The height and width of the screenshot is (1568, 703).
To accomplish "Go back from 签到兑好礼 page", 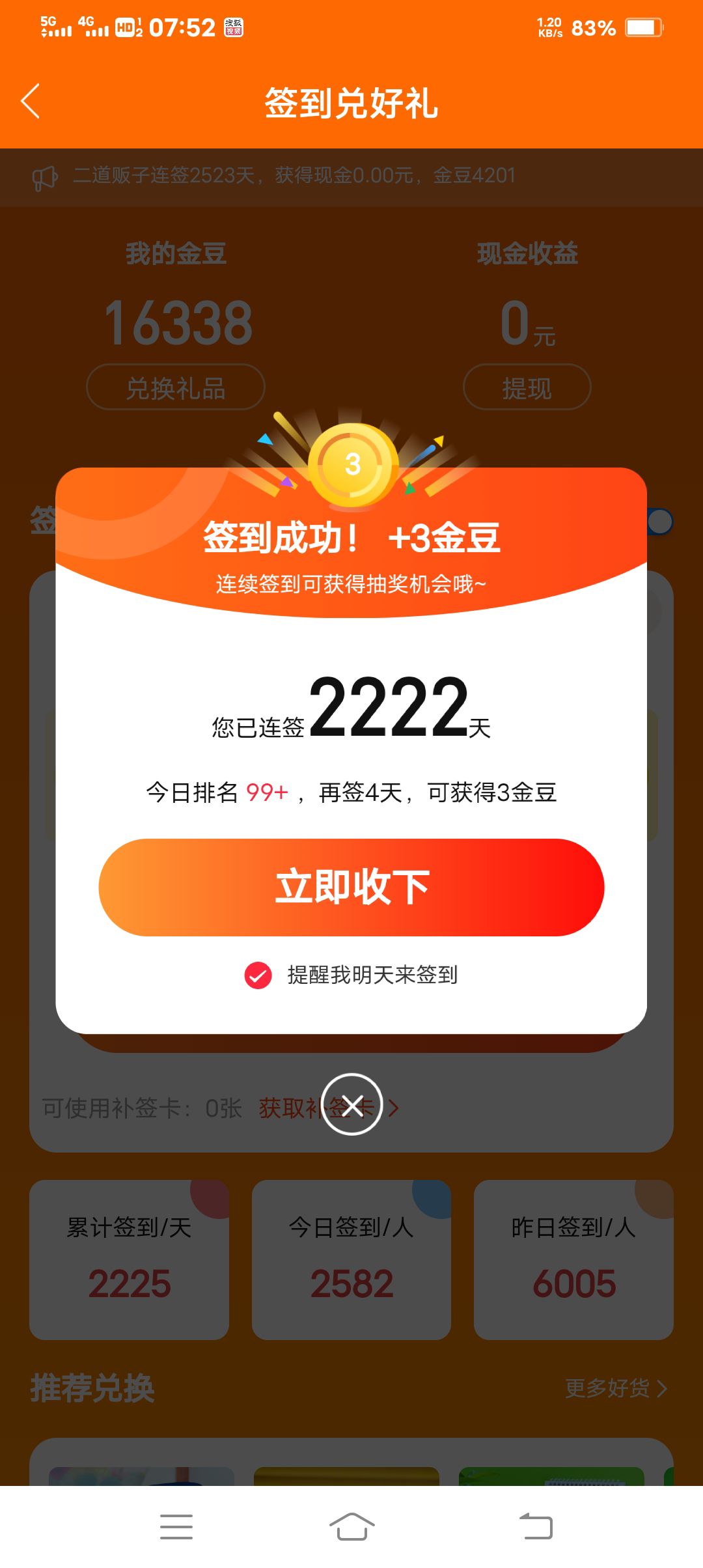I will click(31, 102).
